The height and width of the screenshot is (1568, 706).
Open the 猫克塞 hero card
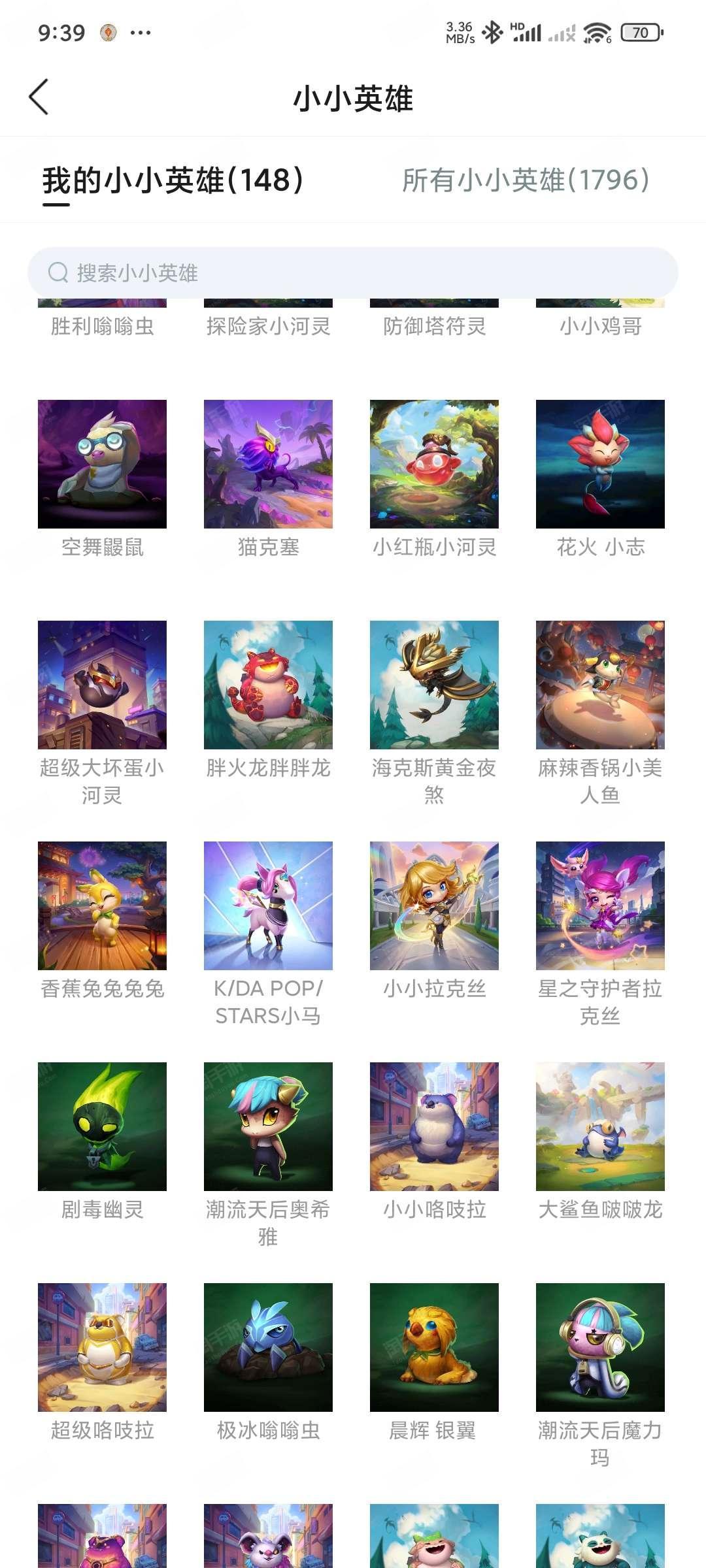click(x=268, y=465)
